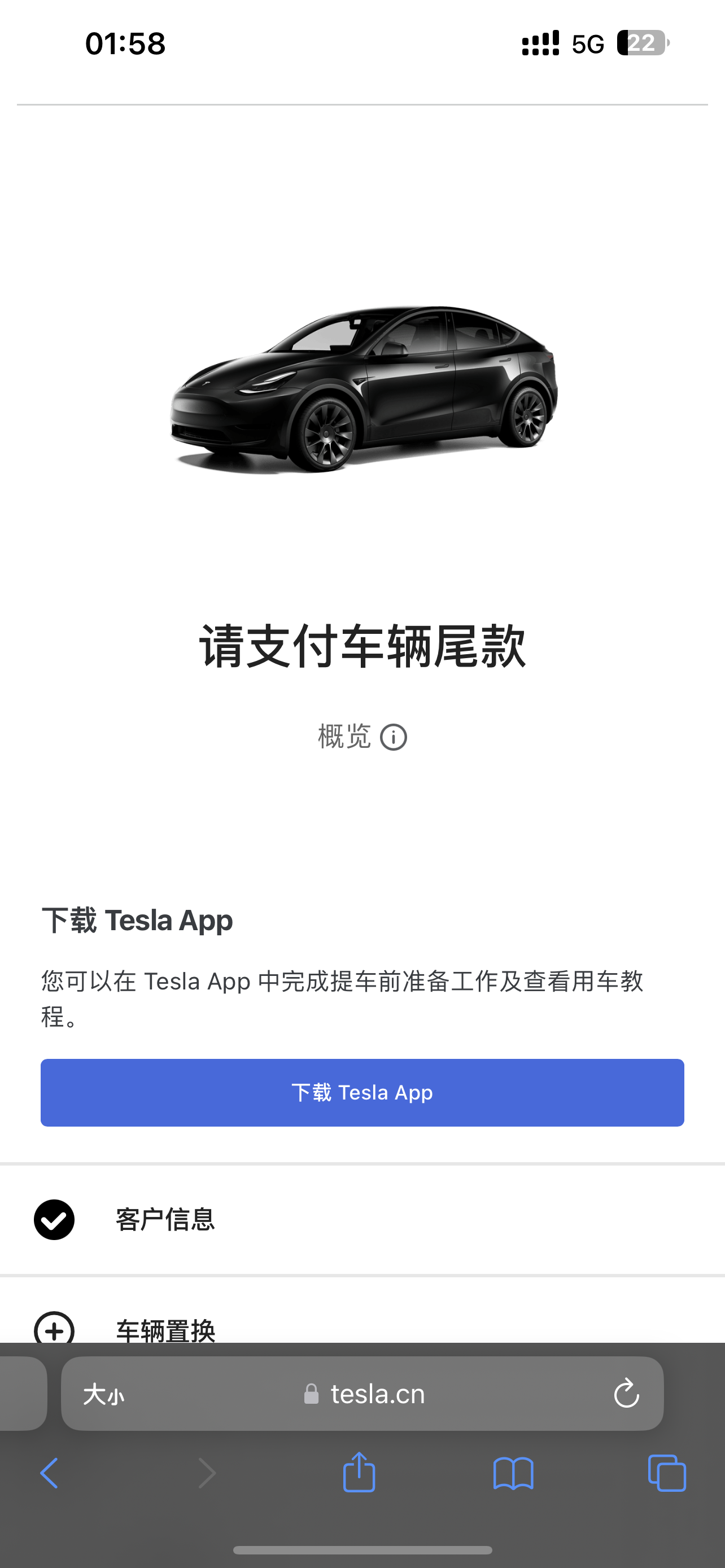Select the 客户信息 section row

(164, 1220)
